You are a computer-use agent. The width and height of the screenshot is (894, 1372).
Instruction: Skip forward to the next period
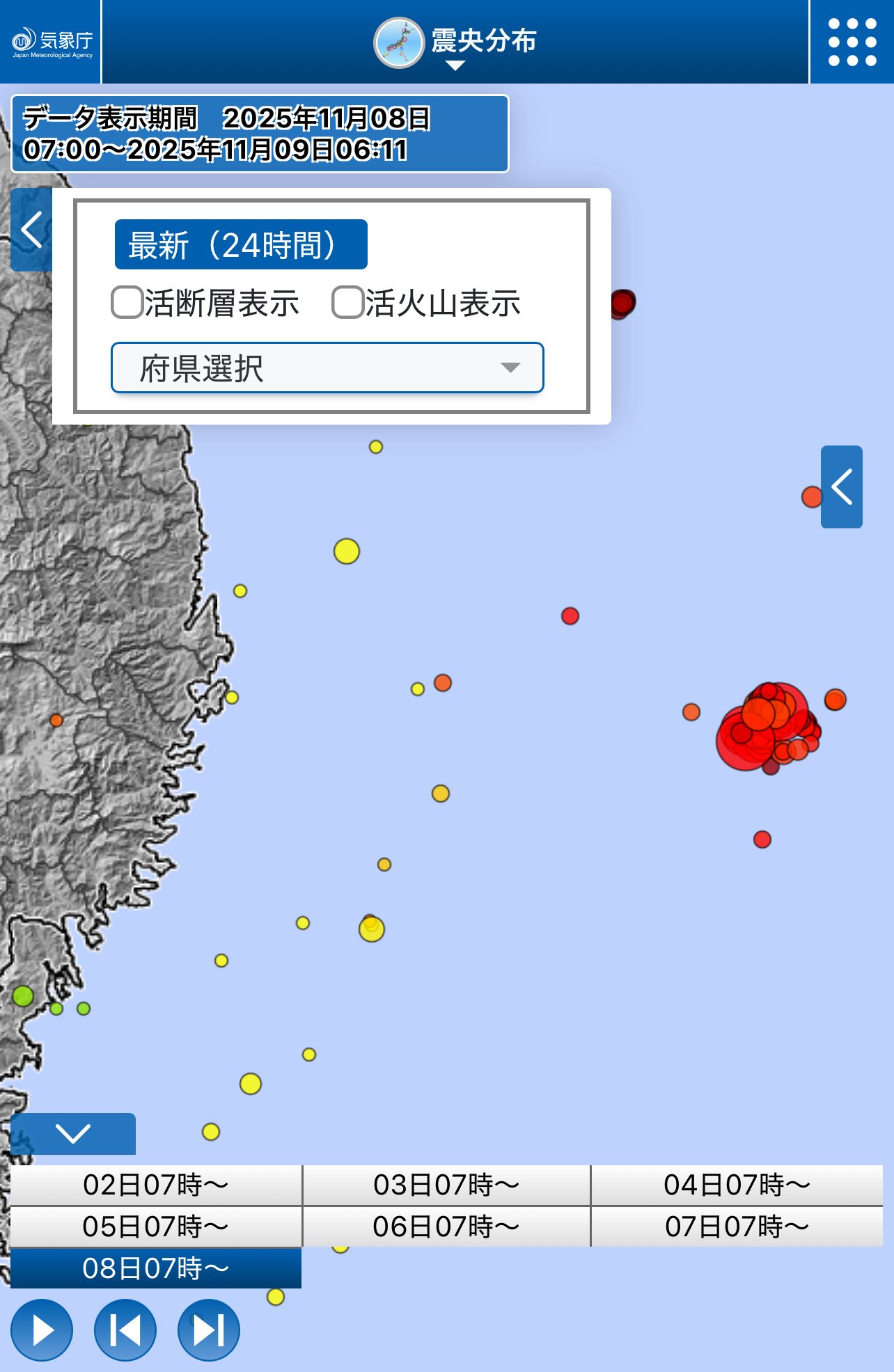209,1330
